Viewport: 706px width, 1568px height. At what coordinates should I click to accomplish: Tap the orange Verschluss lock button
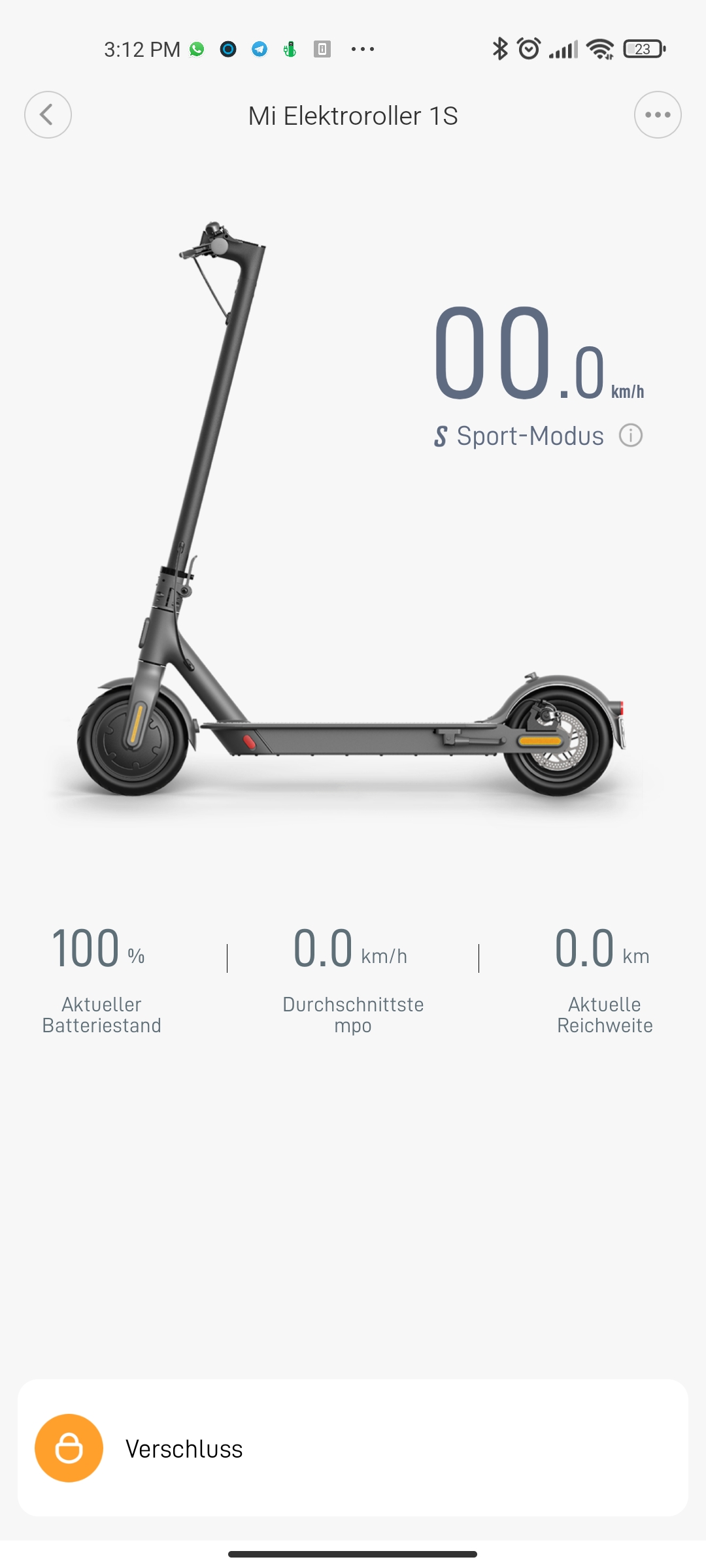click(x=69, y=1448)
